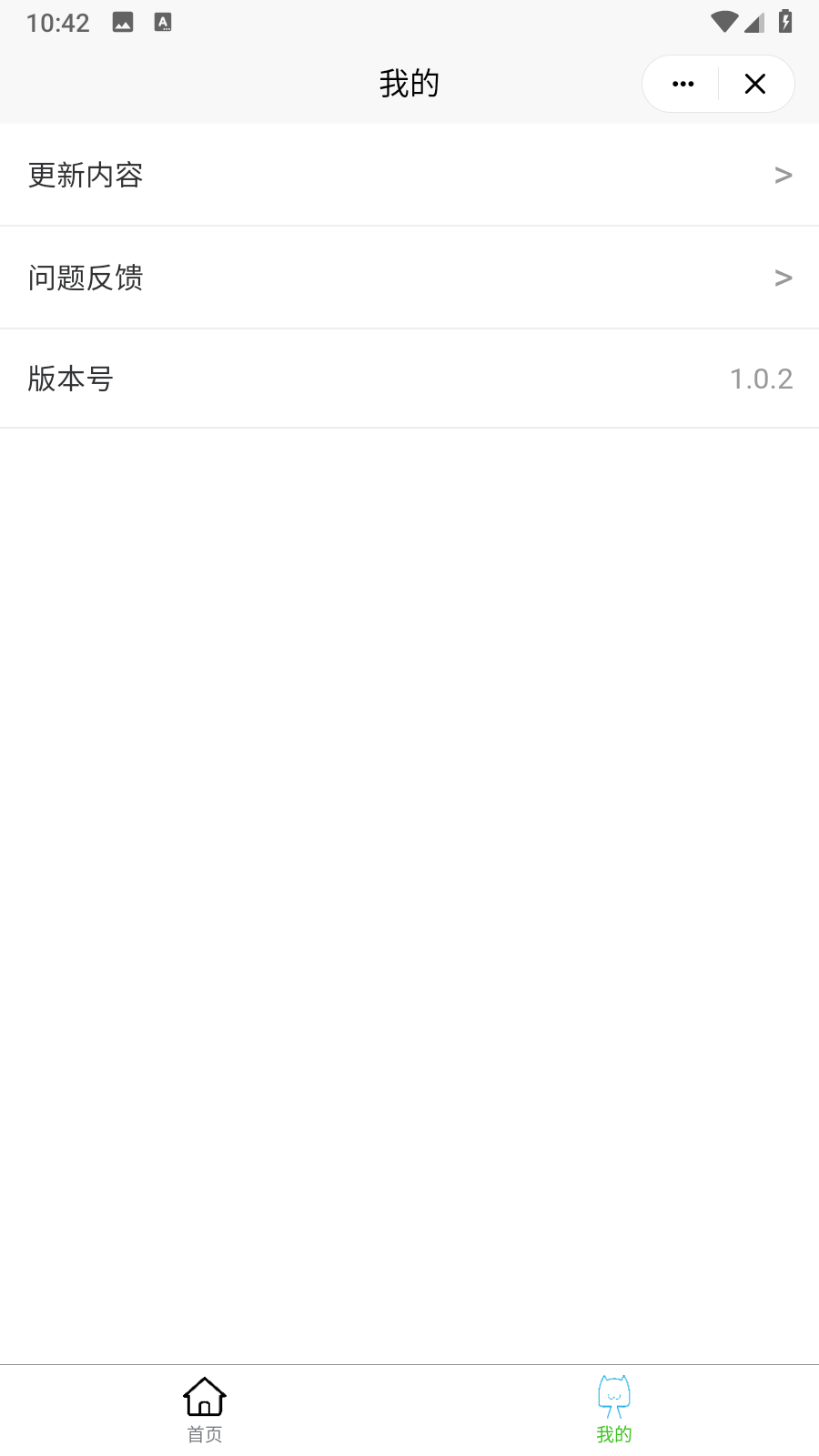This screenshot has width=819, height=1456.
Task: Tap the version number 1.0.2 text
Action: coord(762,379)
